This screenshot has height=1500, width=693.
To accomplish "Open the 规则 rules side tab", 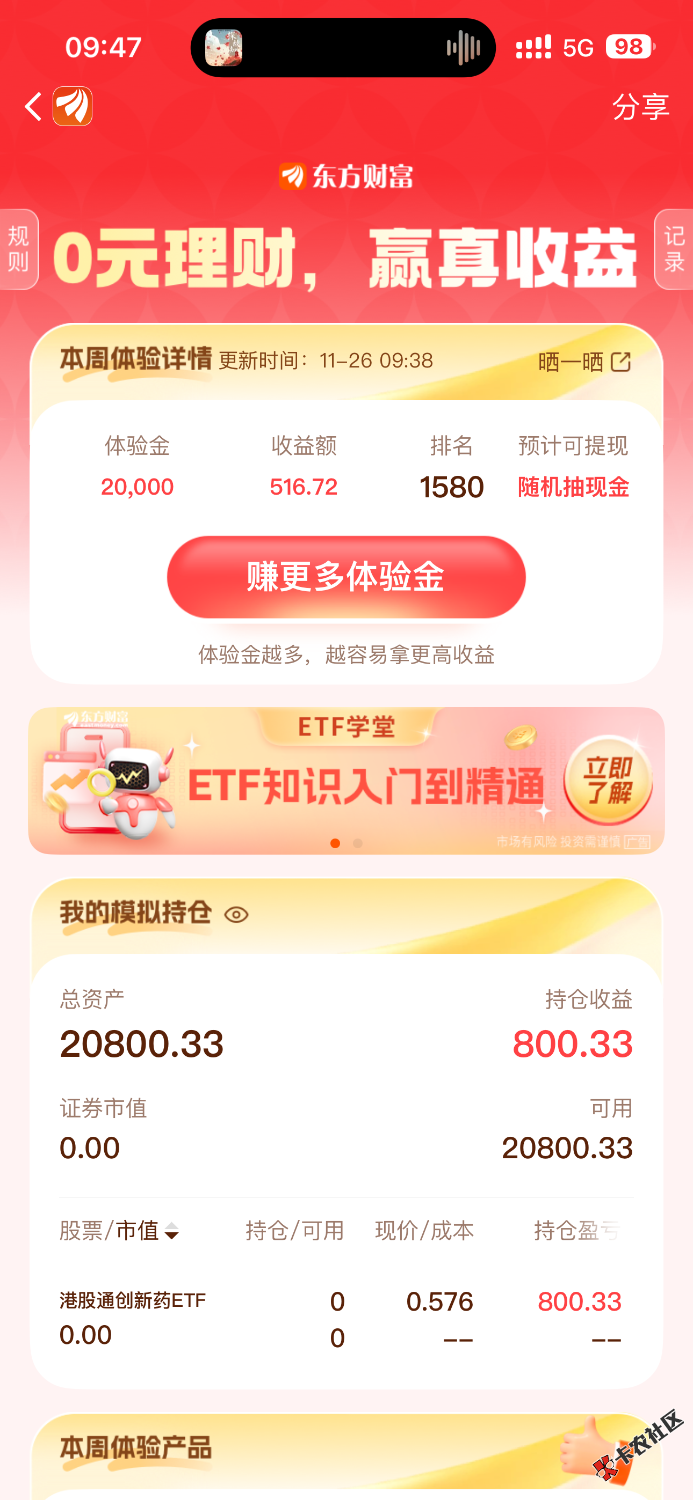I will (x=19, y=249).
